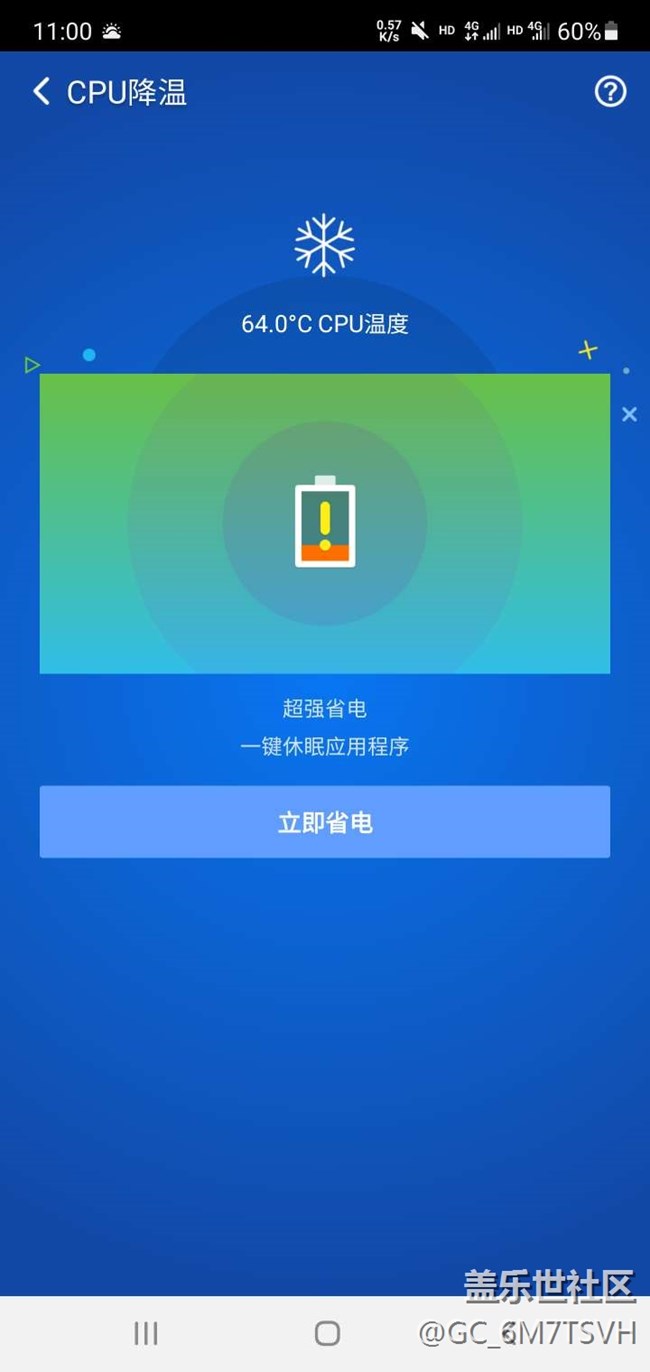Tap the 立即省电 button
Screen dimensions: 650x1372
(325, 822)
